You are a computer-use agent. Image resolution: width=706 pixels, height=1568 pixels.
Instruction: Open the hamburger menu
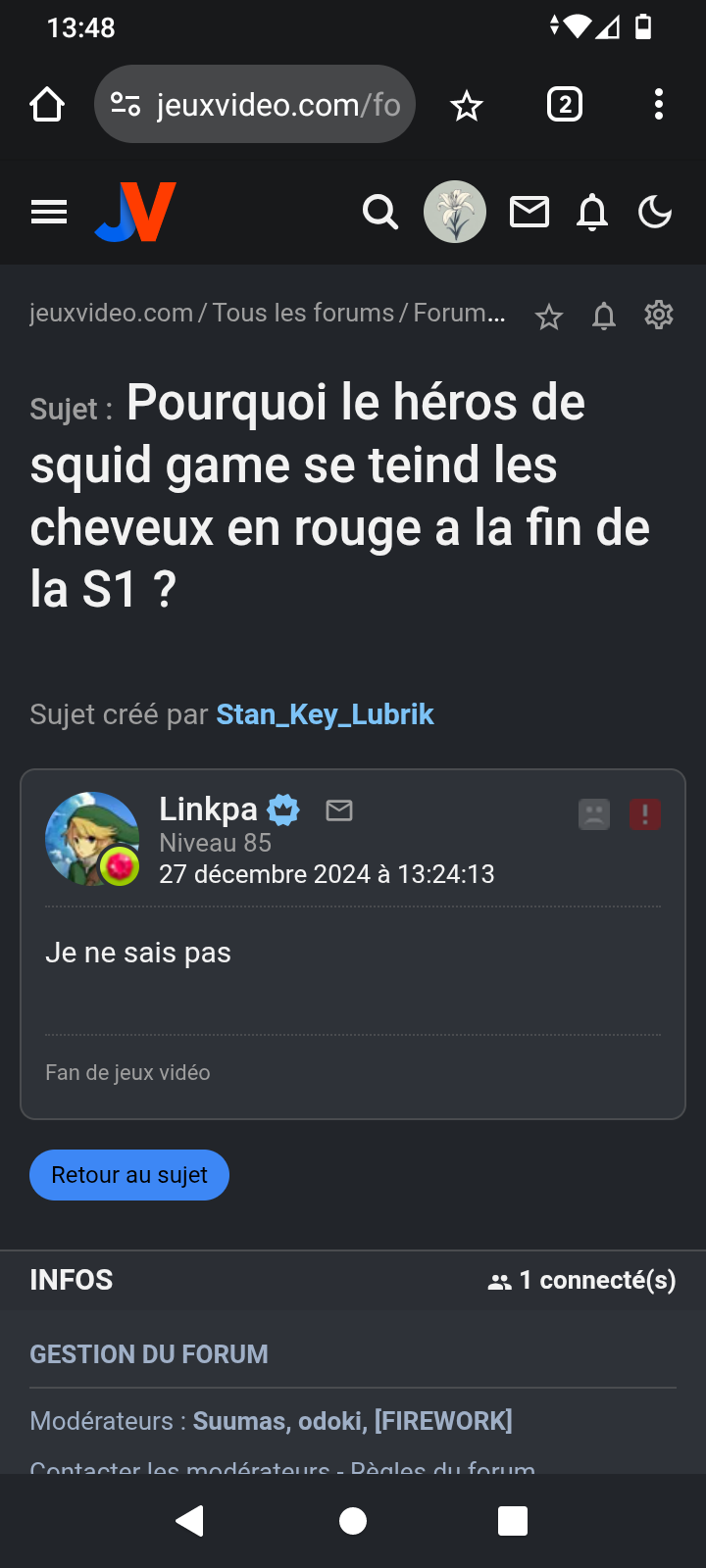[49, 212]
